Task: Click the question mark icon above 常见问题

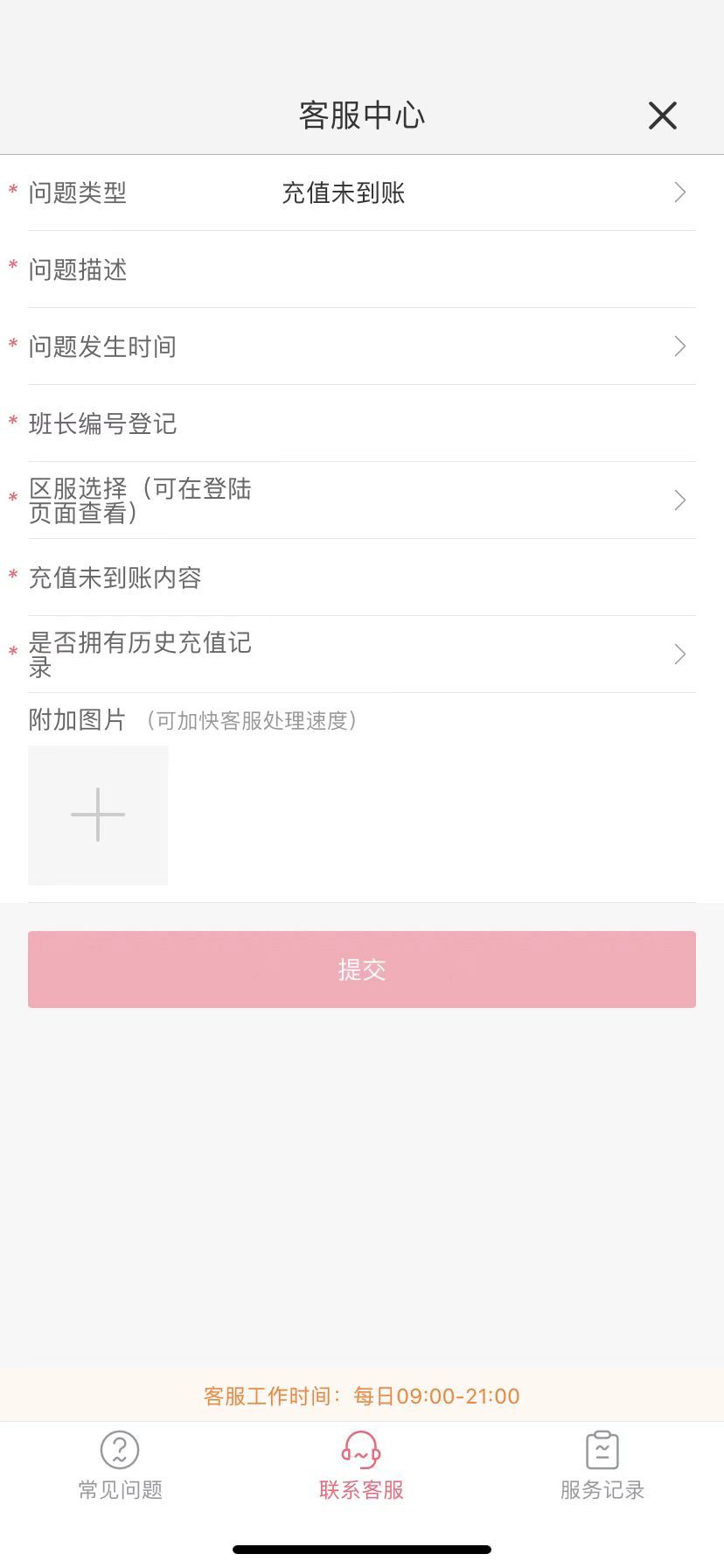Action: click(x=119, y=1449)
